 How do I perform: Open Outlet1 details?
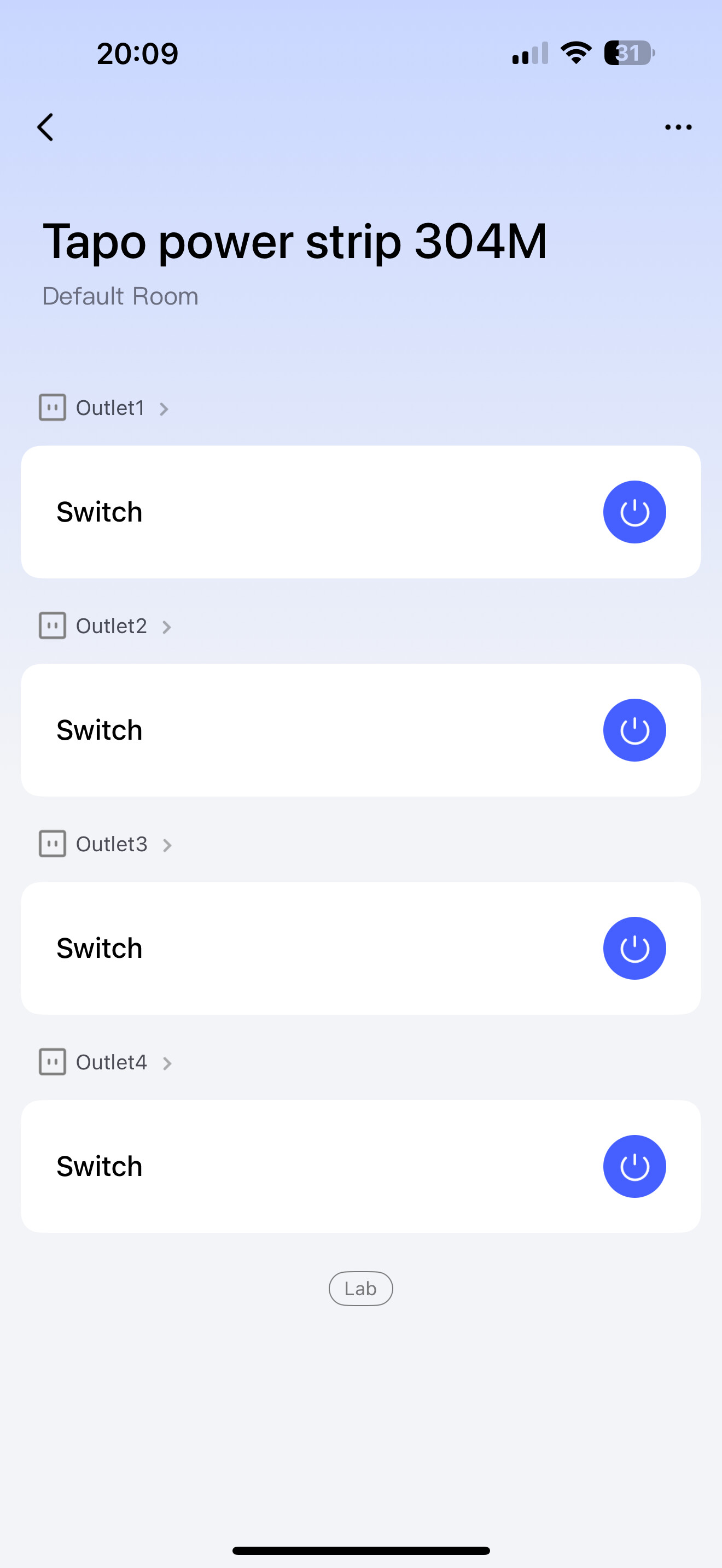coord(109,408)
